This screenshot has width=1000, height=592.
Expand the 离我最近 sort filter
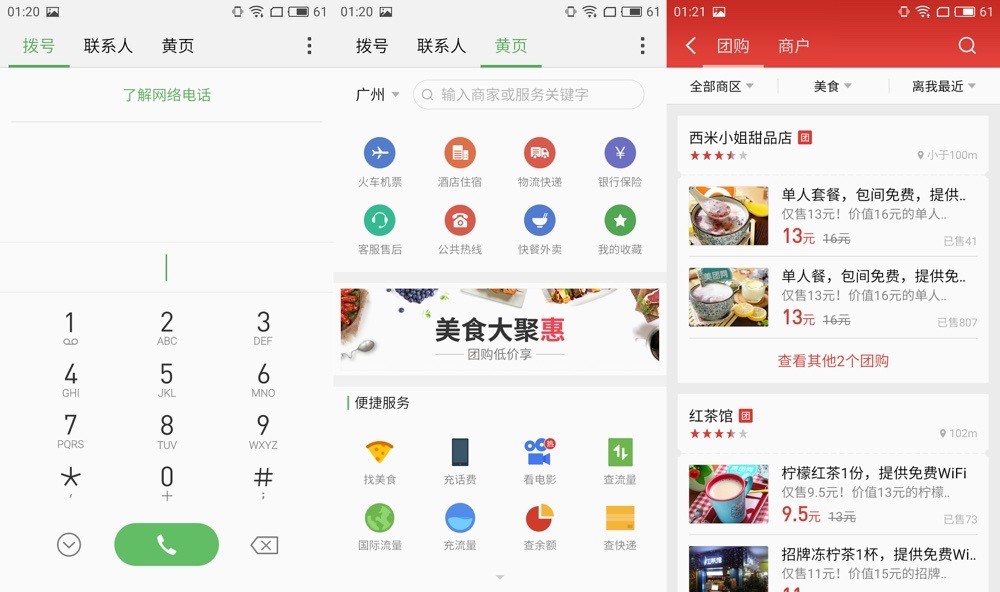pos(943,87)
